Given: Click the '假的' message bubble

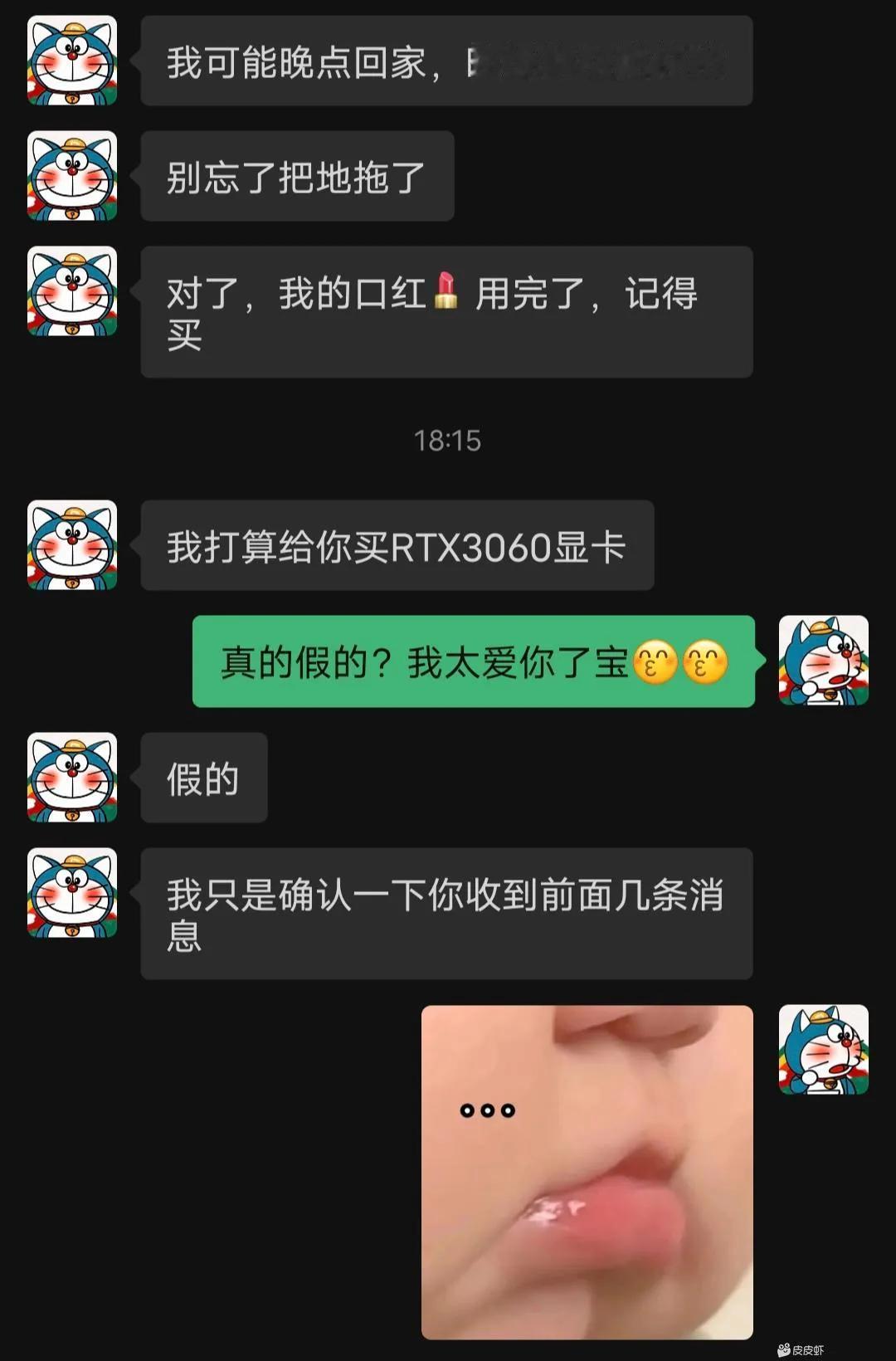Looking at the screenshot, I should pyautogui.click(x=204, y=777).
